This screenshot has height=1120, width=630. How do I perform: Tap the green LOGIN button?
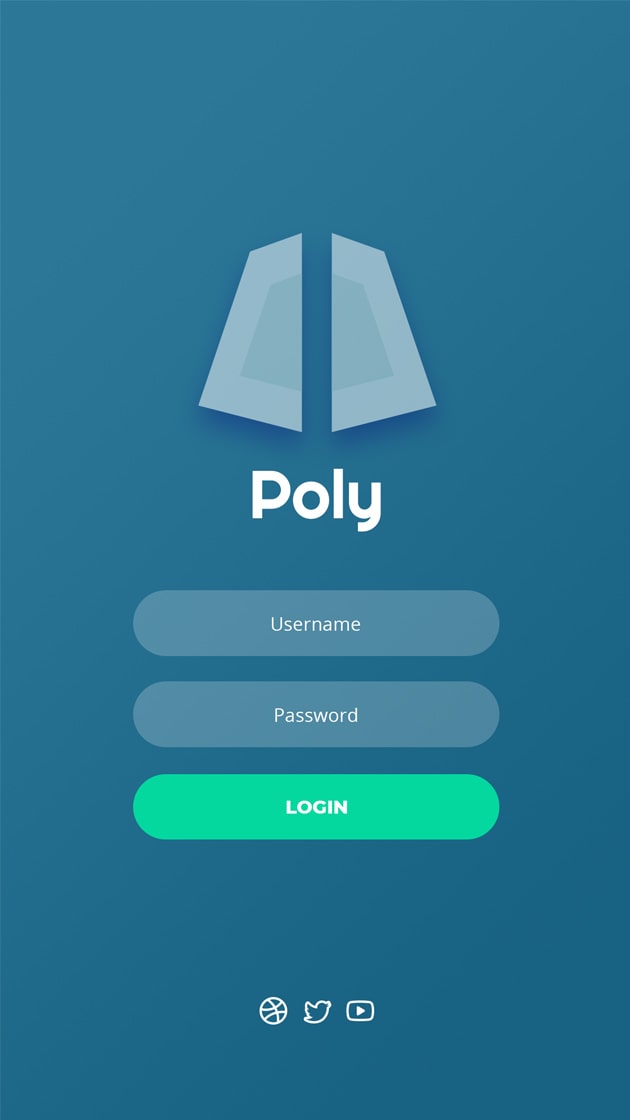click(316, 807)
